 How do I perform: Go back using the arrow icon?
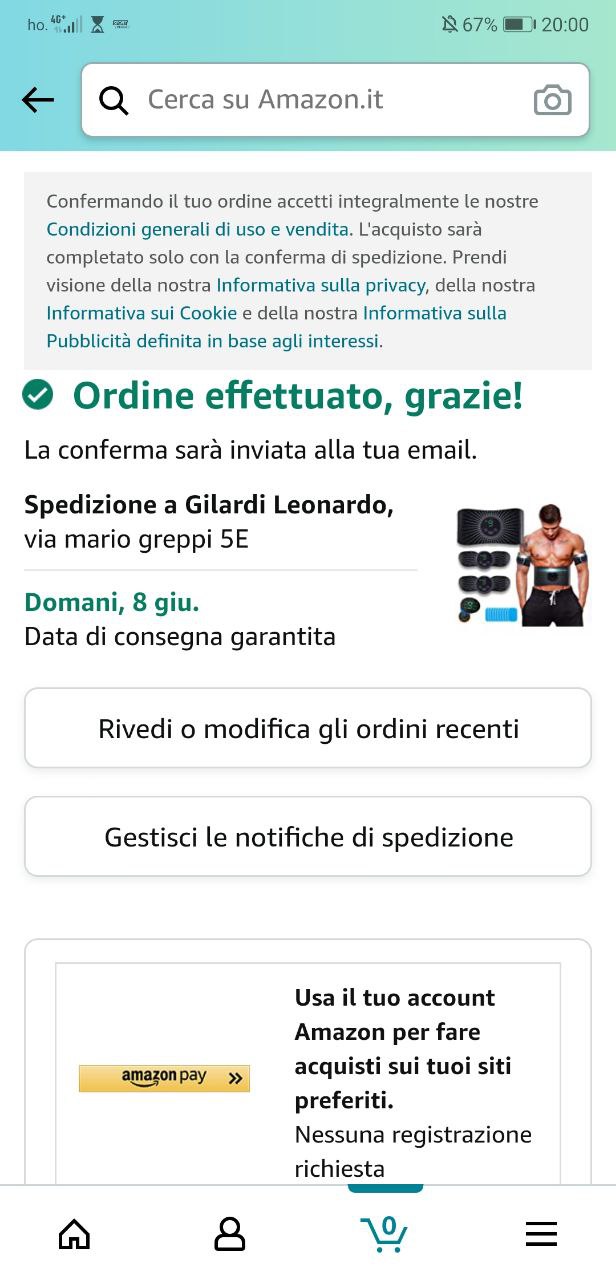38,100
